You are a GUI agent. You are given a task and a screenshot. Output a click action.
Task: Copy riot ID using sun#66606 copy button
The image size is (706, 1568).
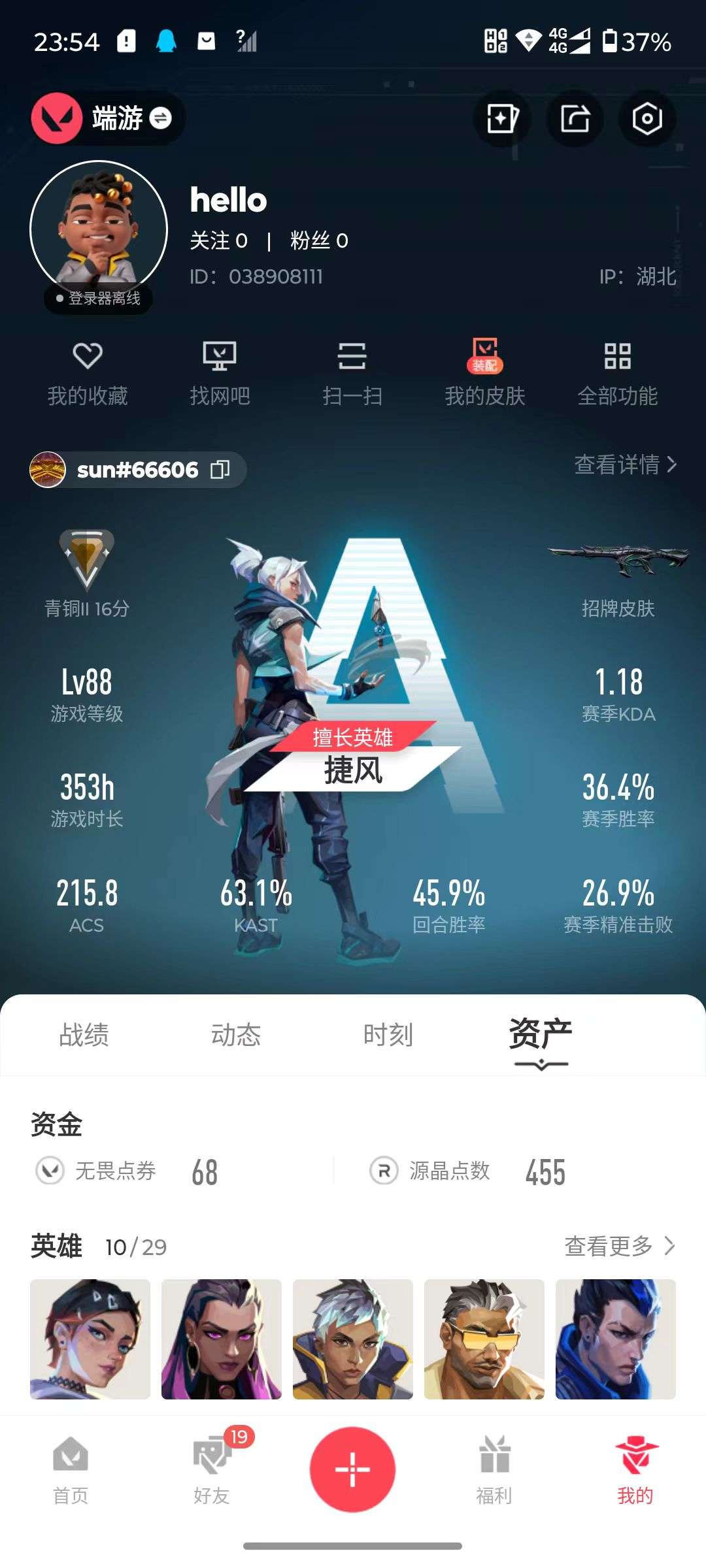[x=220, y=469]
